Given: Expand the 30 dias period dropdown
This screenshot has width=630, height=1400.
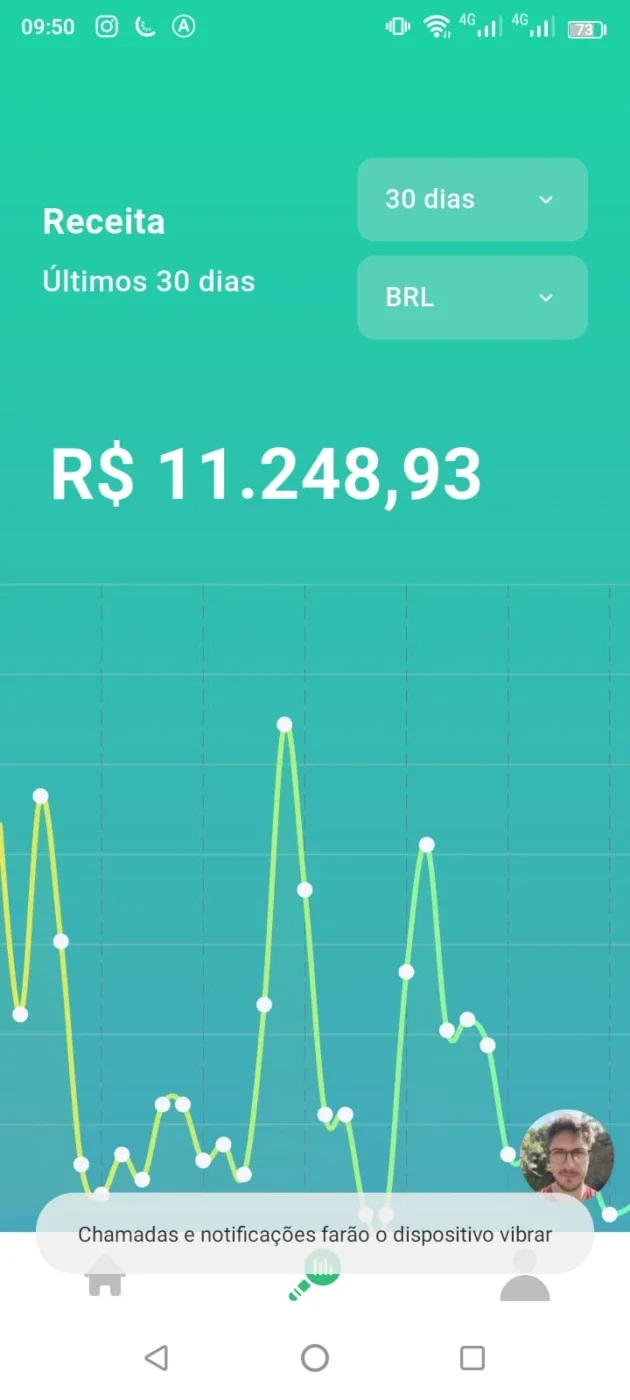Looking at the screenshot, I should 472,199.
